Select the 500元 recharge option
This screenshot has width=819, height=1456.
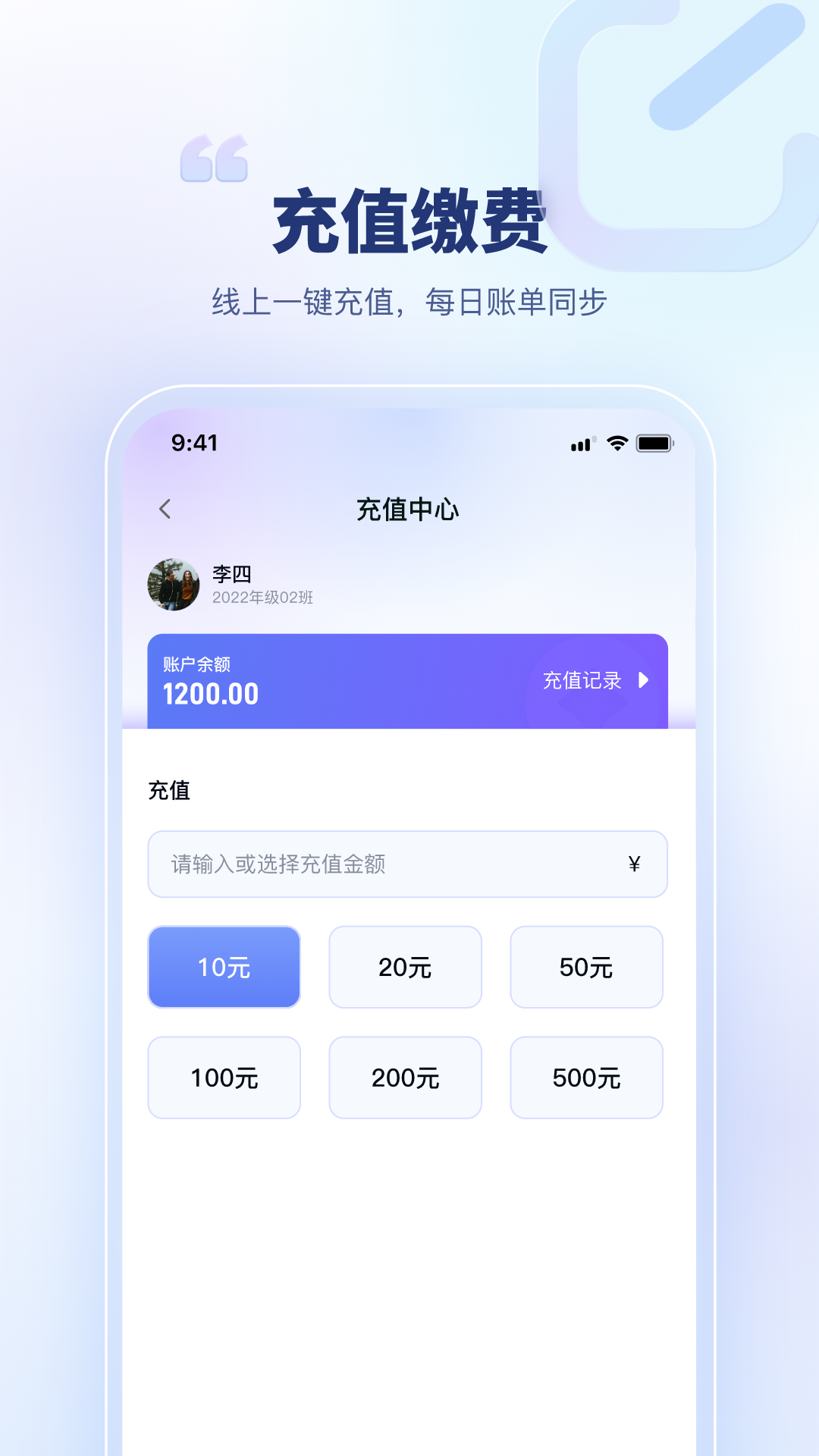[586, 1078]
